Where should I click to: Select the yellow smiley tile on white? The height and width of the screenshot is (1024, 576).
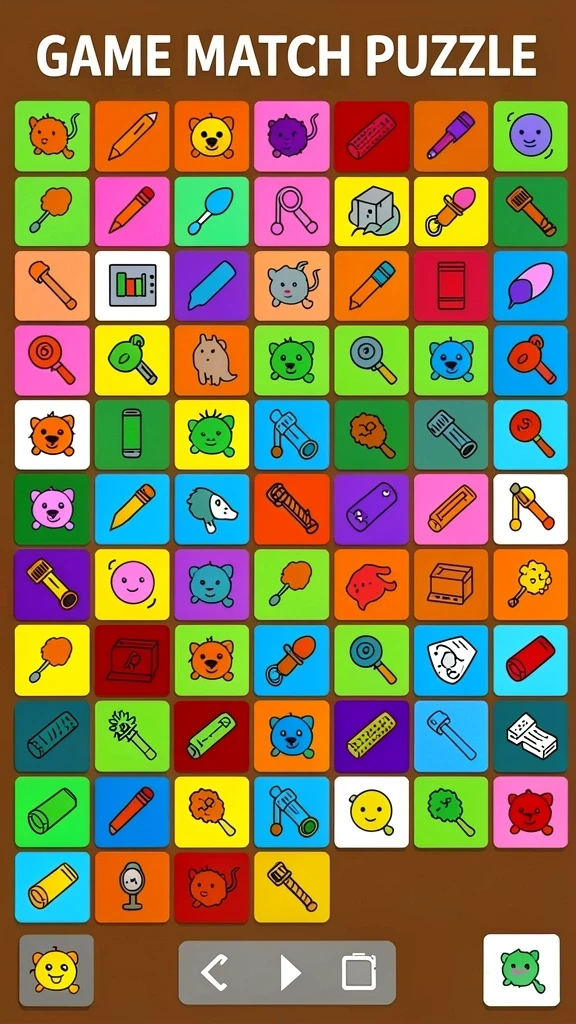(372, 812)
